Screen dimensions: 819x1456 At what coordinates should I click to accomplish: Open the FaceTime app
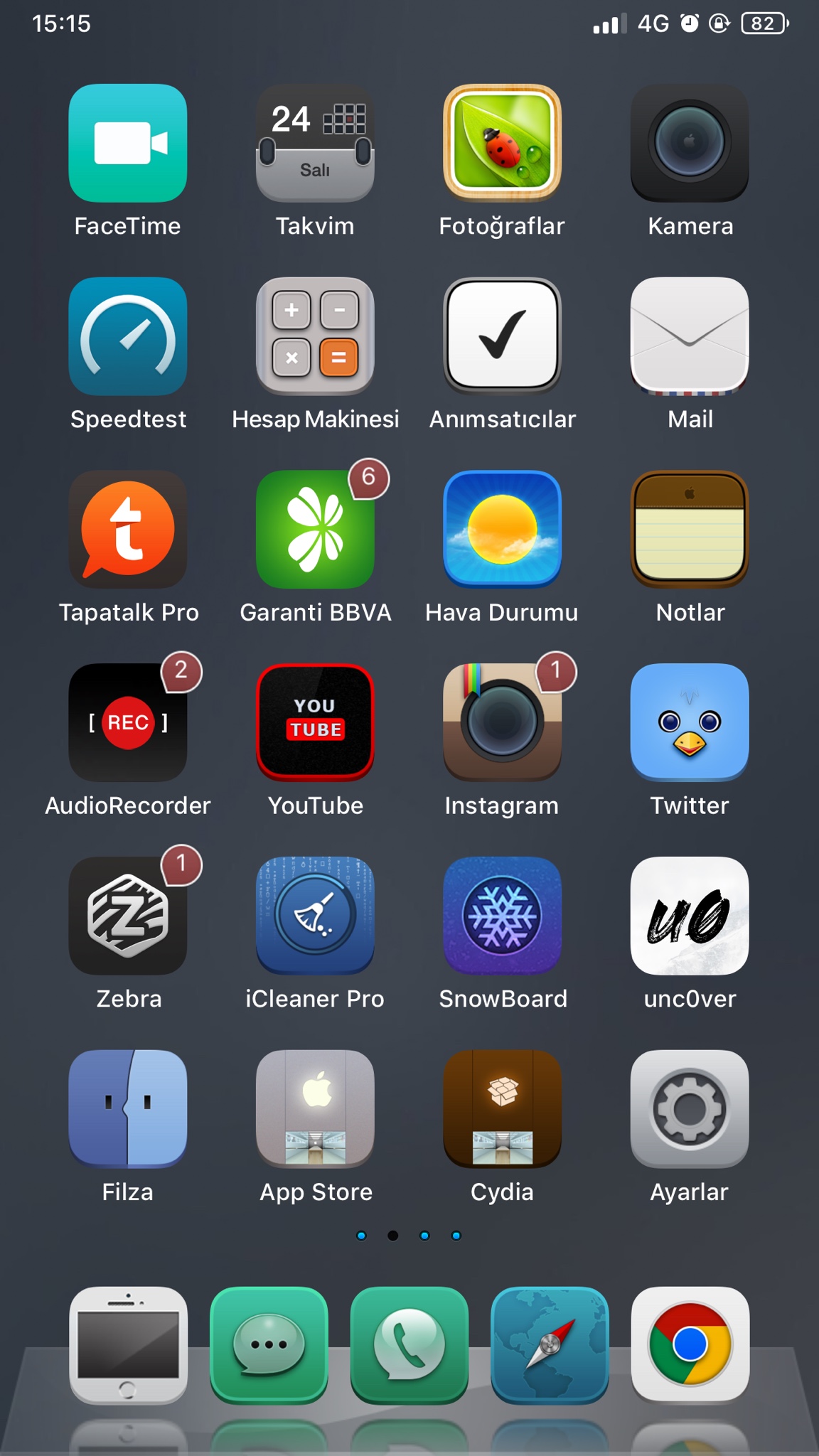point(128,144)
